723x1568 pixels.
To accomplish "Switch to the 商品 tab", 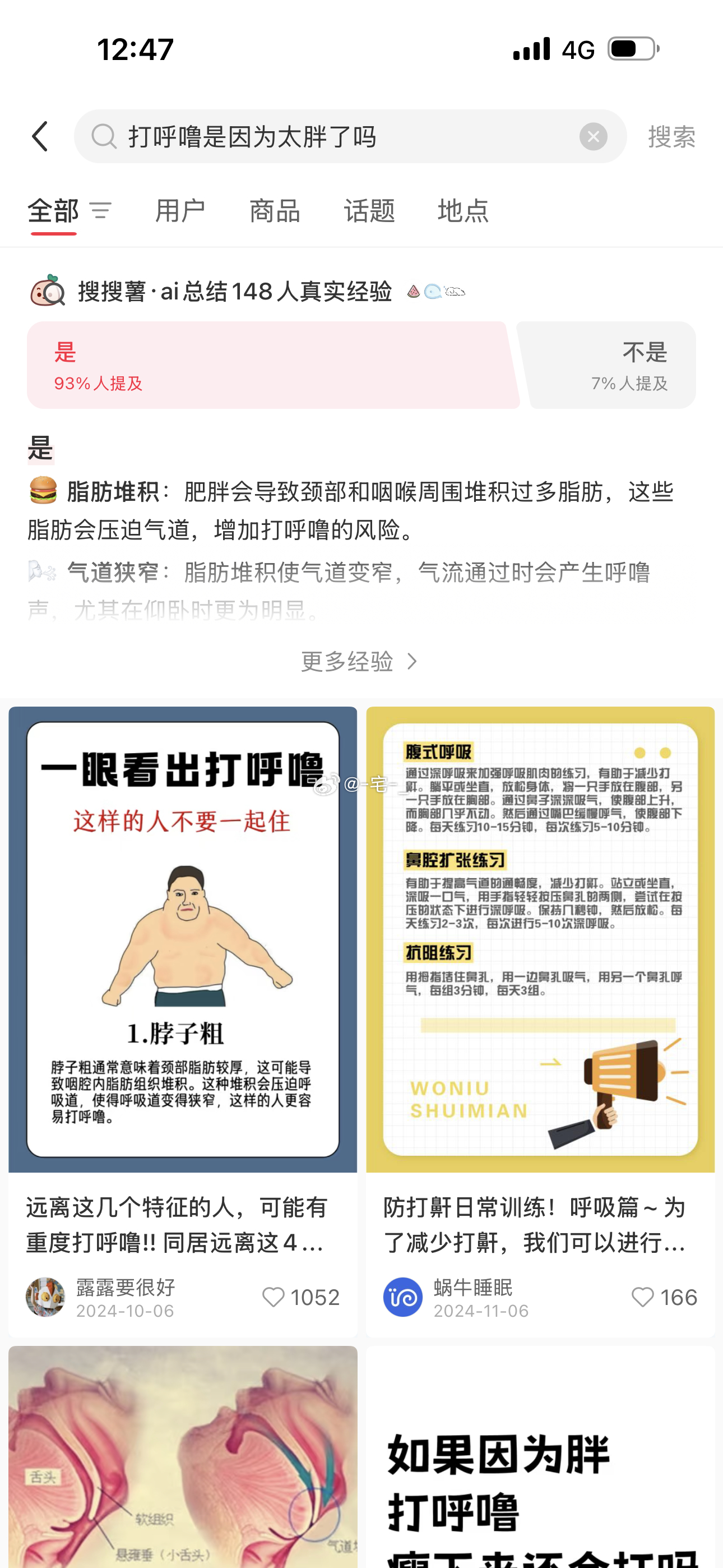I will click(275, 211).
